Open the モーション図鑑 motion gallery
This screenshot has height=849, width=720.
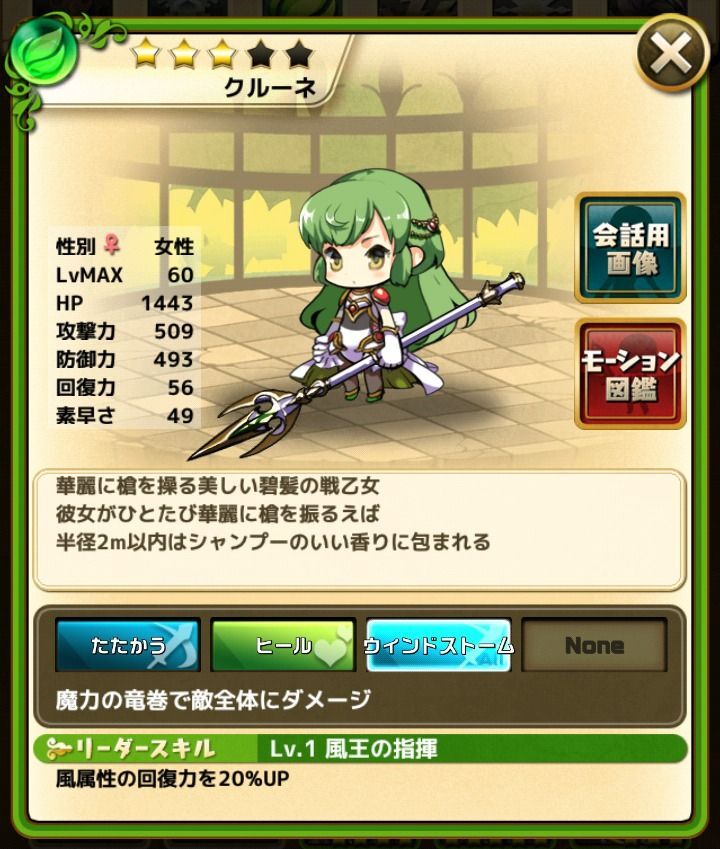point(630,373)
